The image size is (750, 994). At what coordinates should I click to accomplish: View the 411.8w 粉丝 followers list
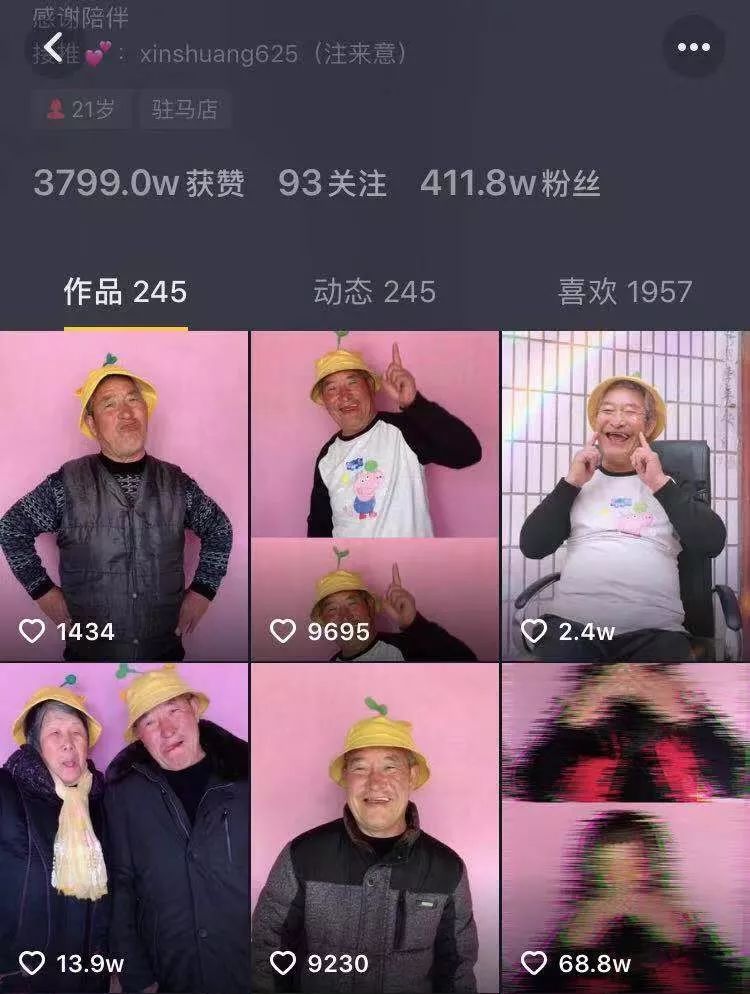point(510,183)
